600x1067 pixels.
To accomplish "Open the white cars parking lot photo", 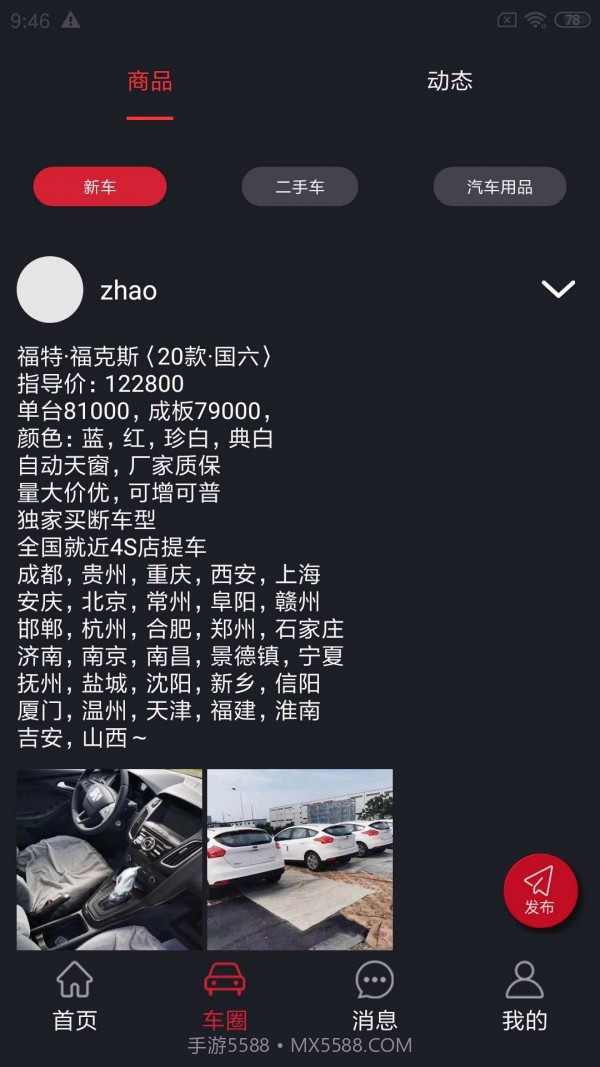I will [300, 859].
